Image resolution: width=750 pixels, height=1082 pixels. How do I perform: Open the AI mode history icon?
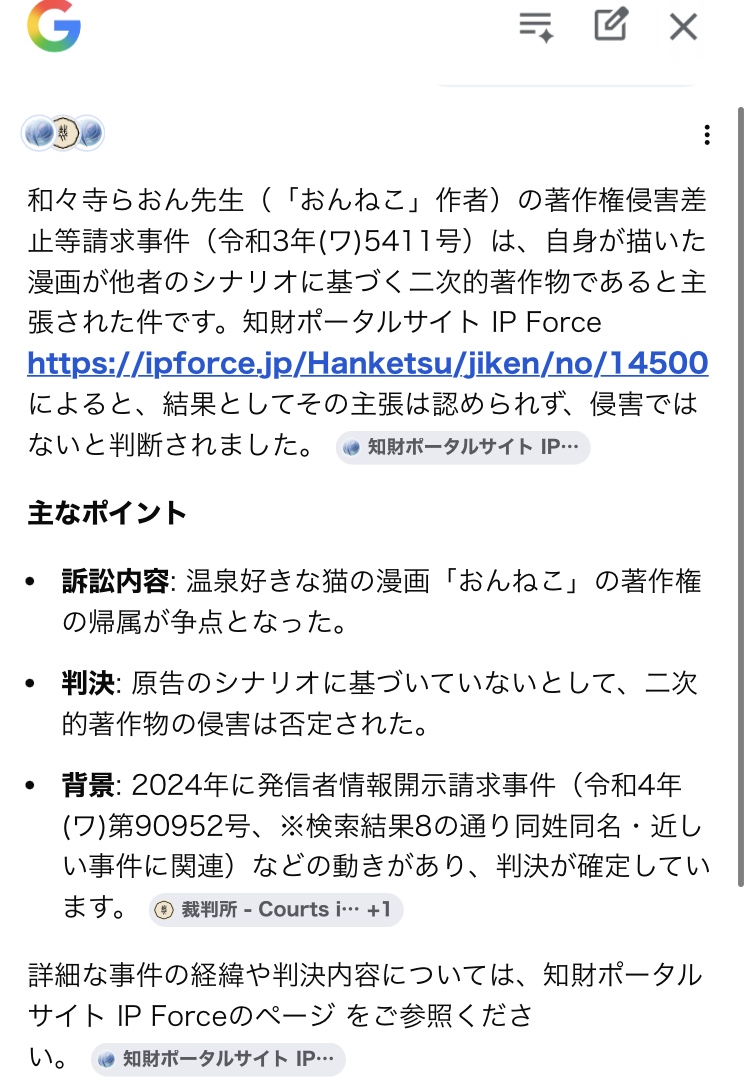click(x=536, y=26)
